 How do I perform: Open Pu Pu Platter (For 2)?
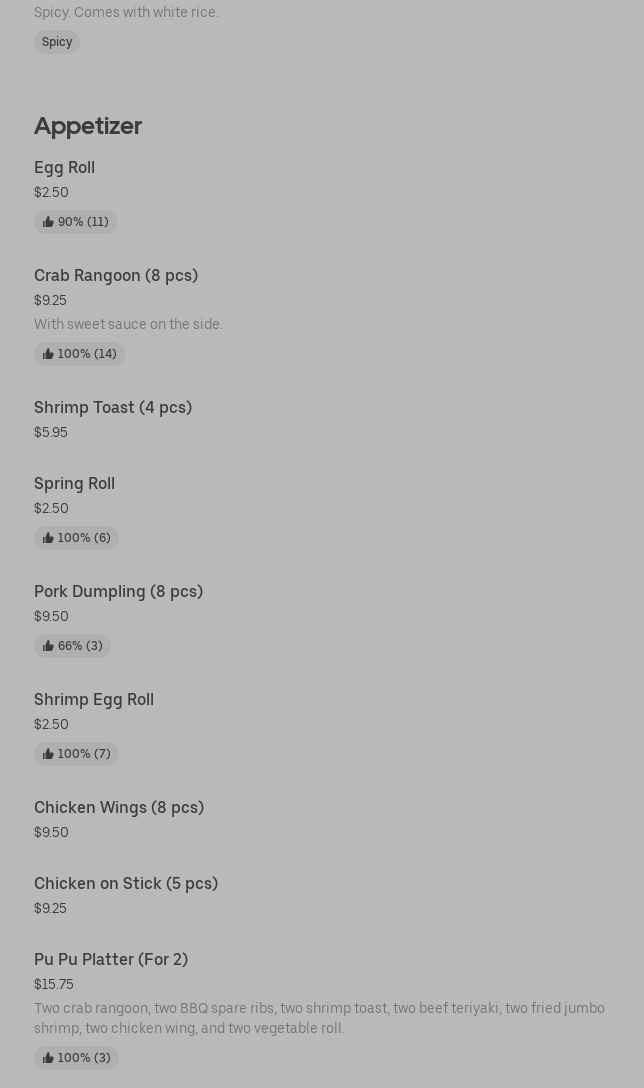(x=111, y=960)
